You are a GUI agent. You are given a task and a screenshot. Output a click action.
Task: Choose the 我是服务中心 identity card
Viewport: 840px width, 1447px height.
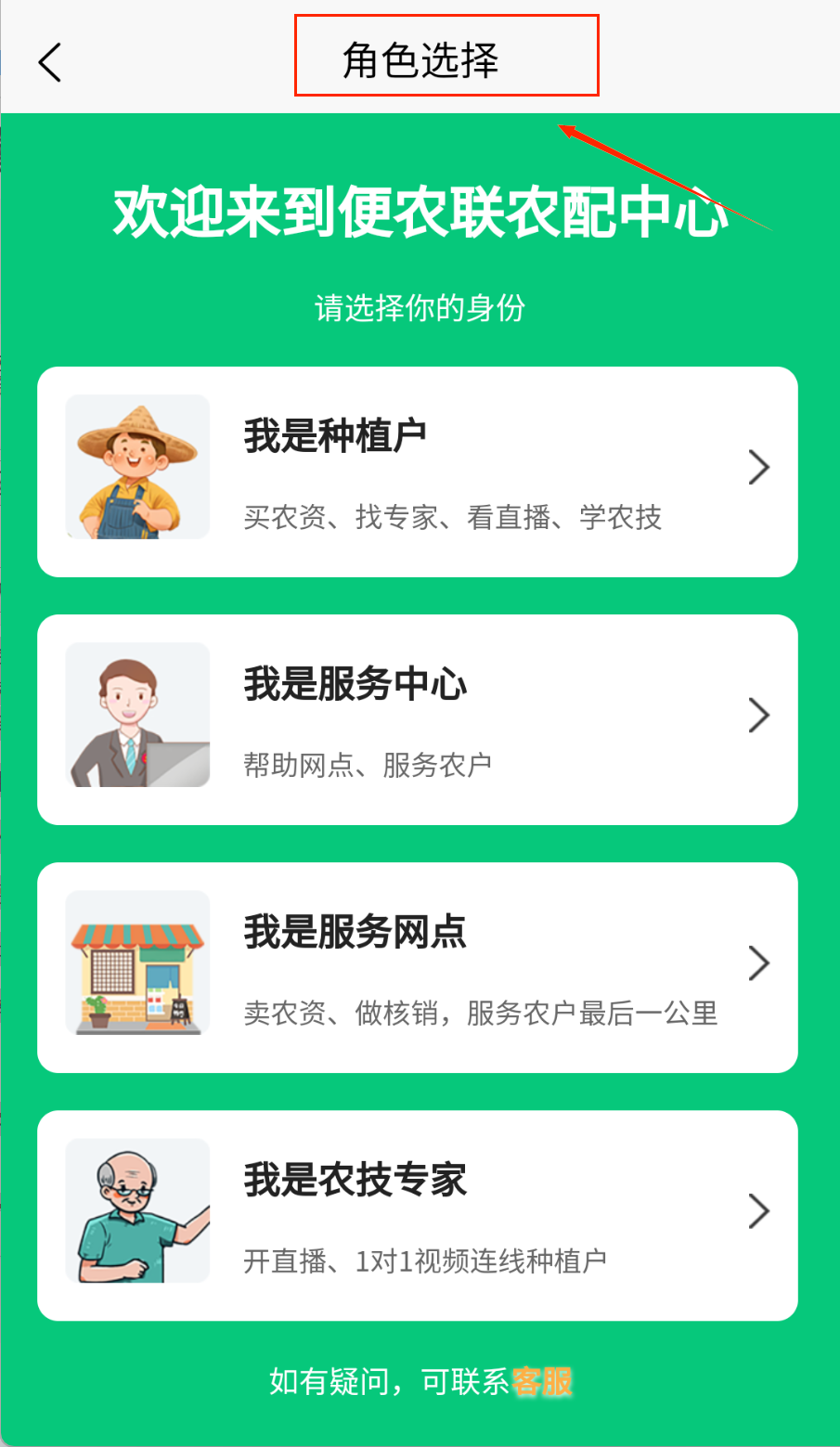click(x=417, y=719)
